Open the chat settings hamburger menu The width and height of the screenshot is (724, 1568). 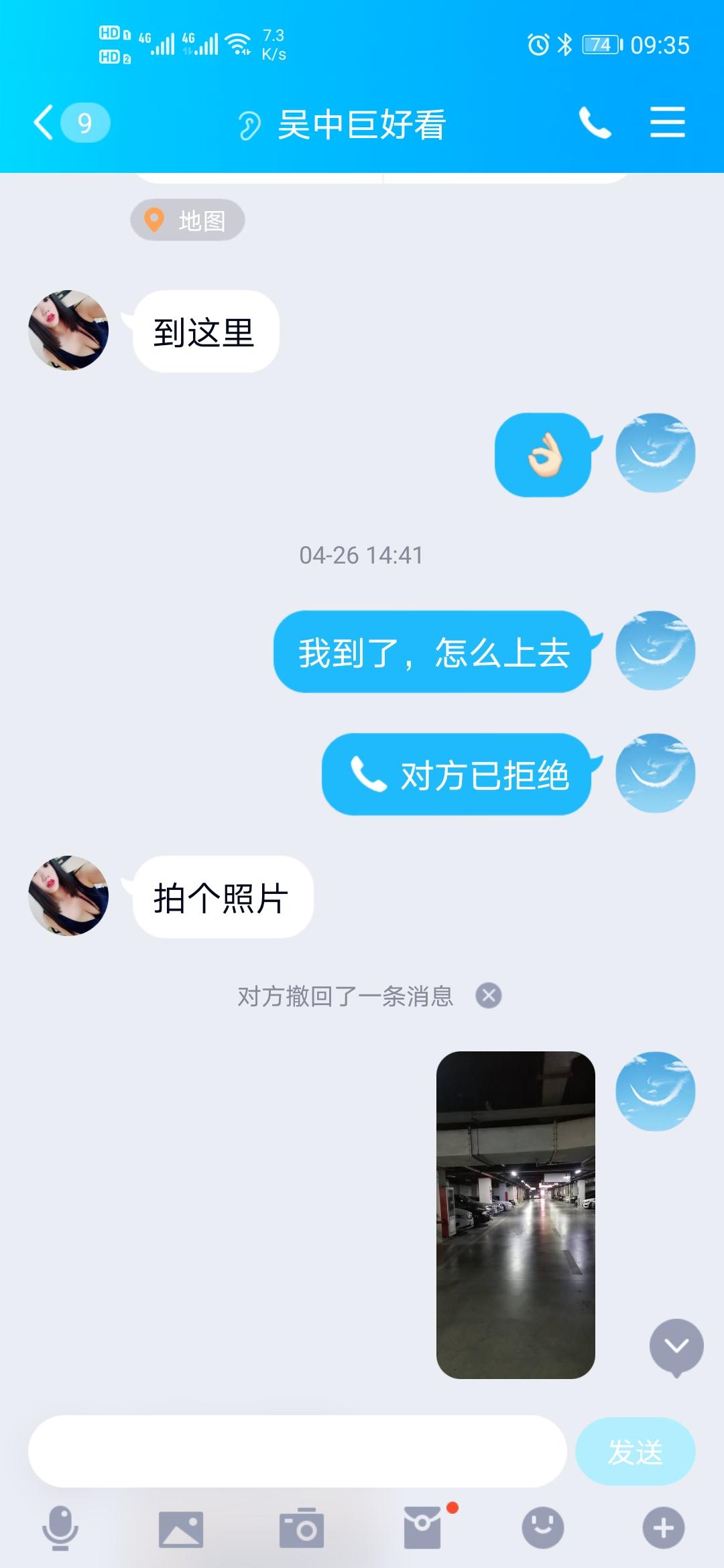668,122
